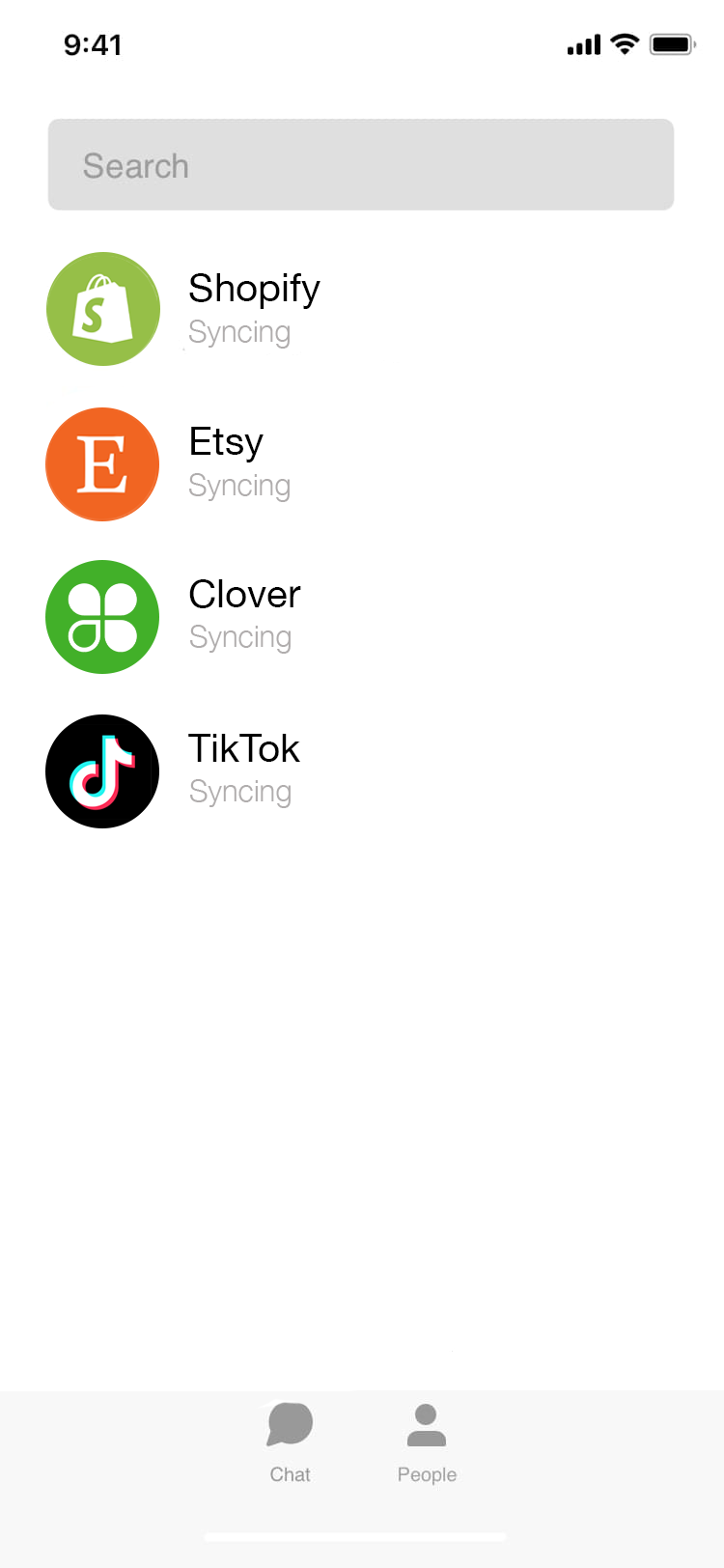The height and width of the screenshot is (1568, 724).
Task: Click the Chat speech bubble icon
Action: click(290, 1423)
